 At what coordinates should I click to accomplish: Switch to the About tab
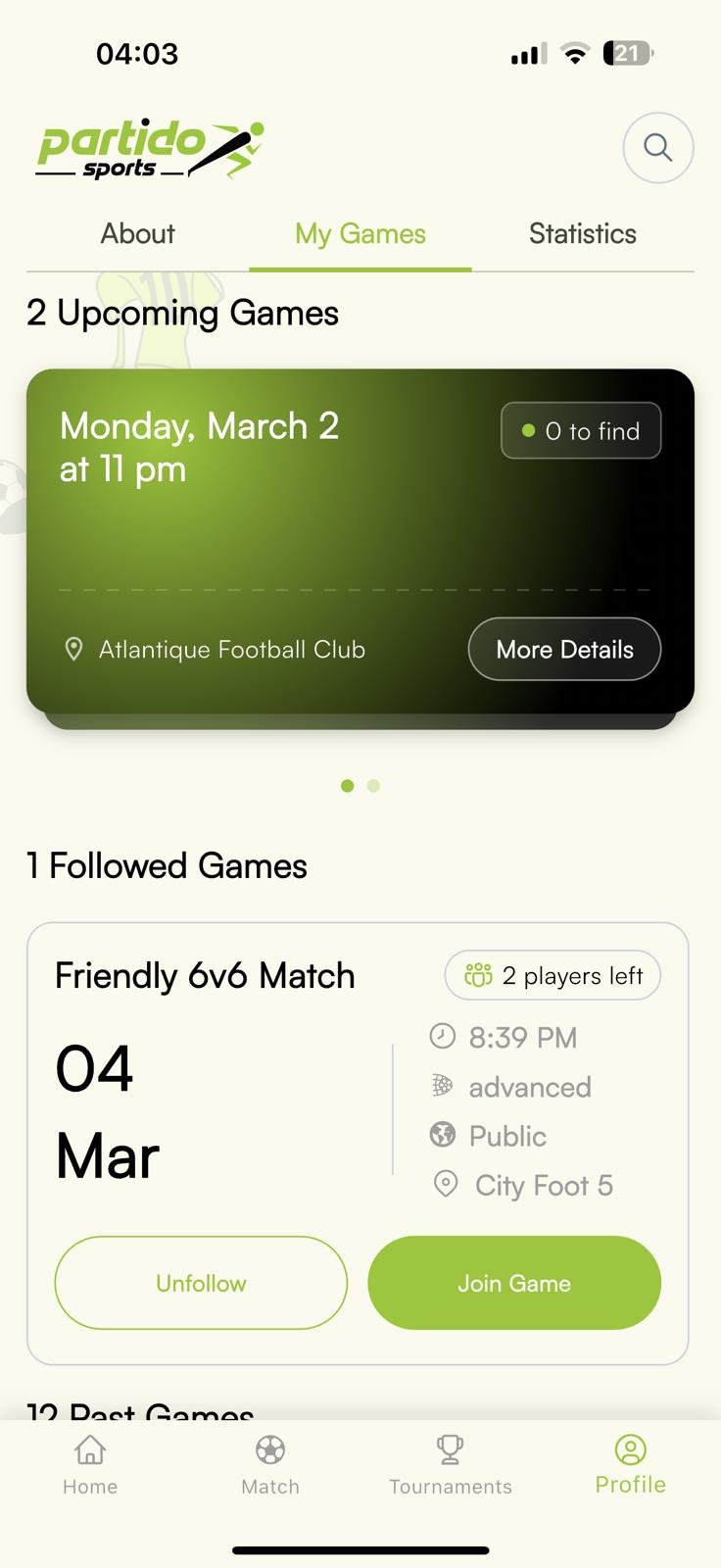click(x=137, y=233)
